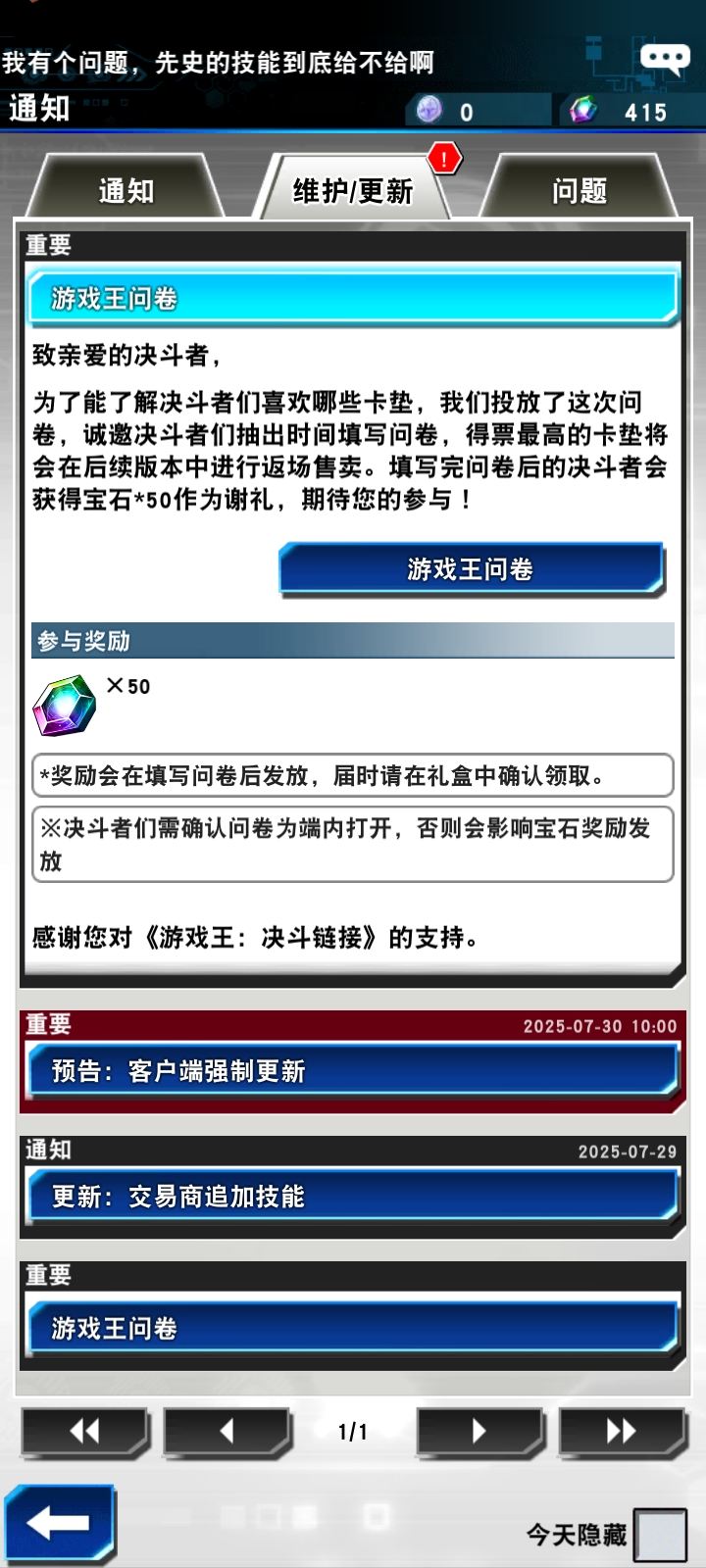706x1568 pixels.
Task: Go back with the arrow button
Action: pos(59,1523)
